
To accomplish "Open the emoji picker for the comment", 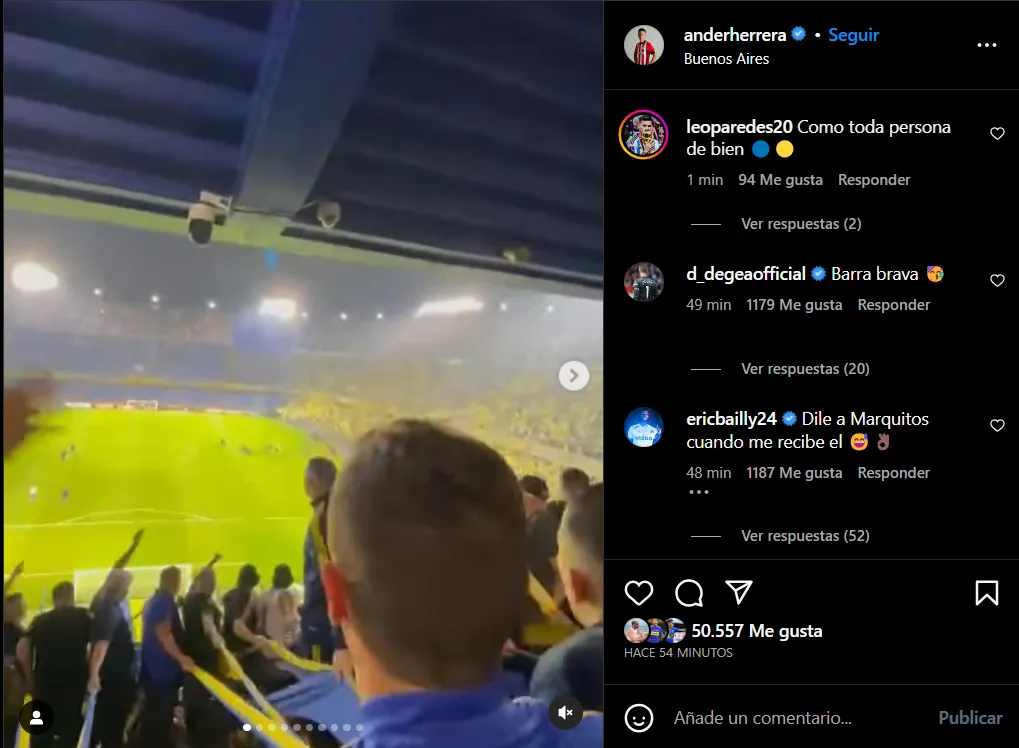I will [x=639, y=717].
